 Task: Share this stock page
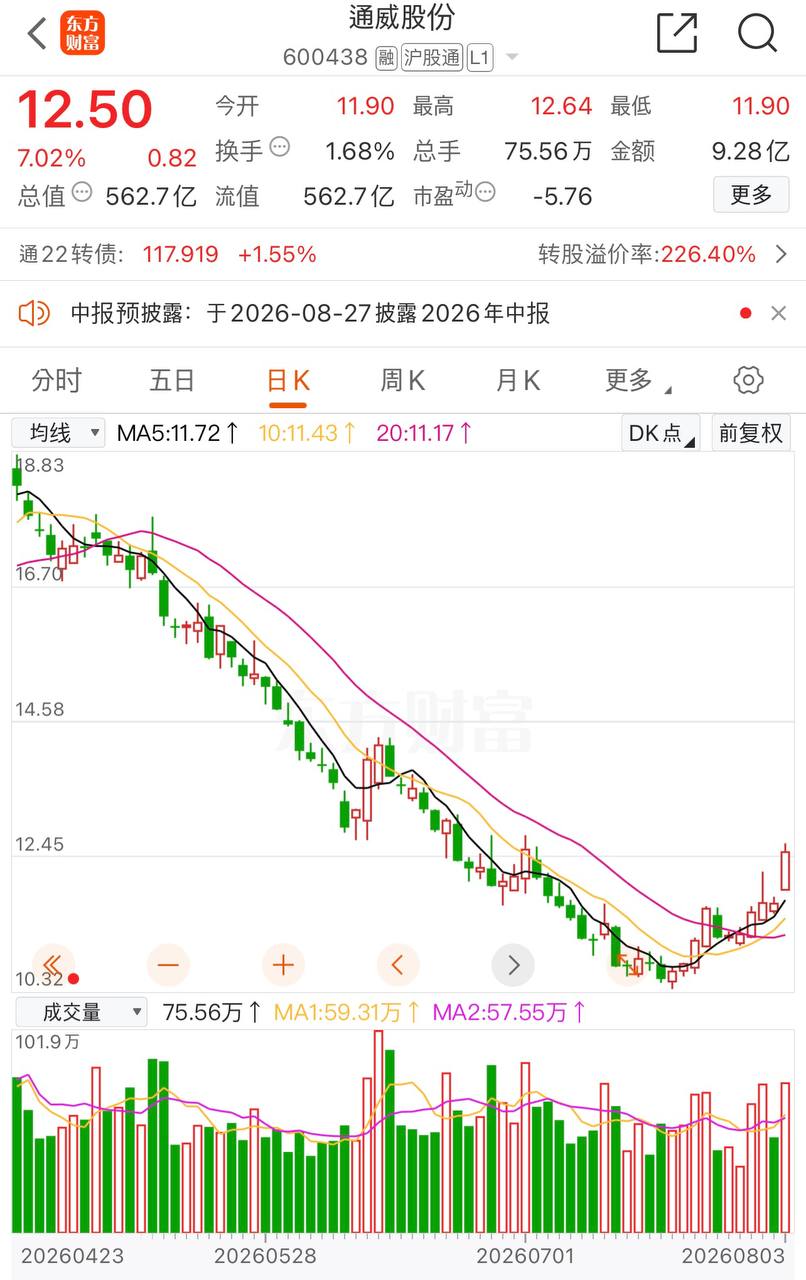pyautogui.click(x=677, y=33)
